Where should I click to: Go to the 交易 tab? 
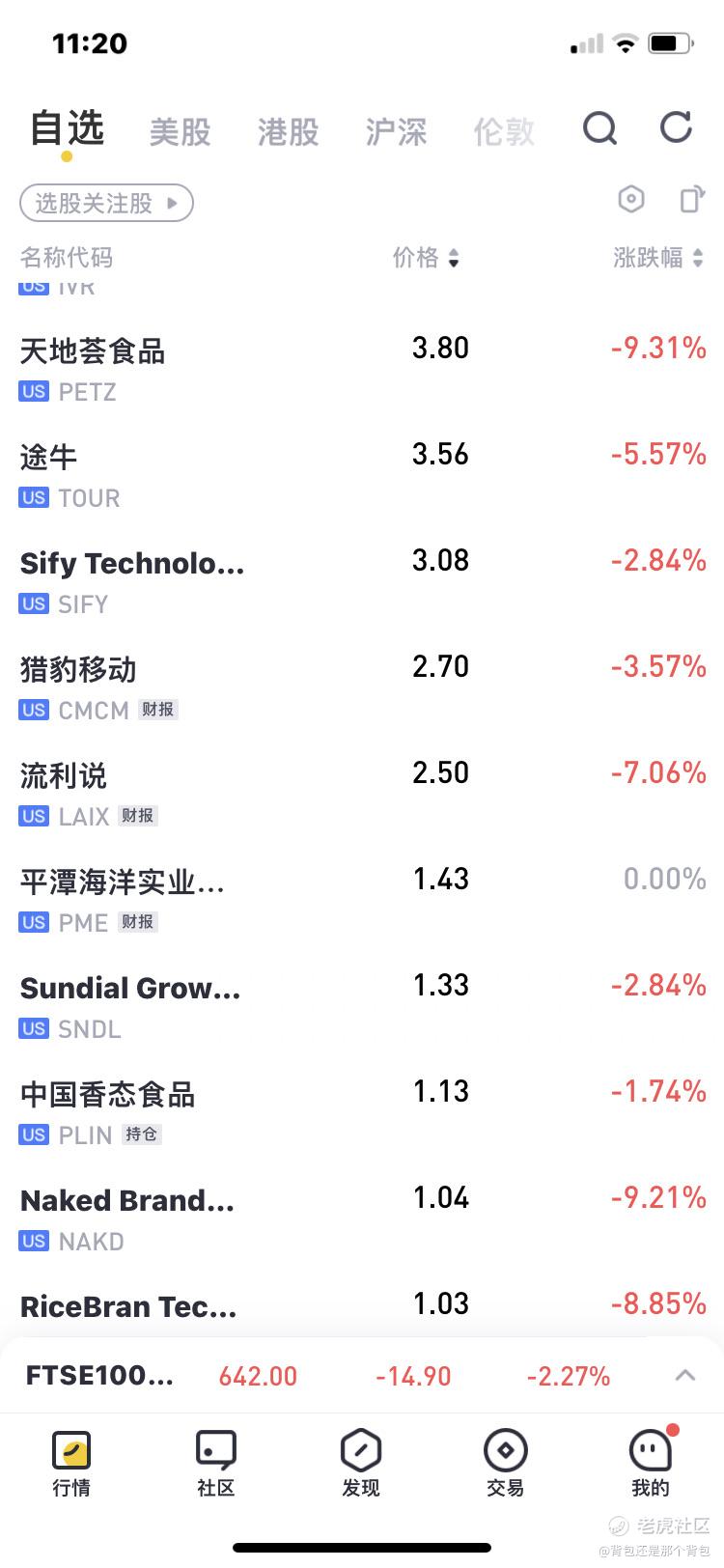pyautogui.click(x=506, y=1464)
